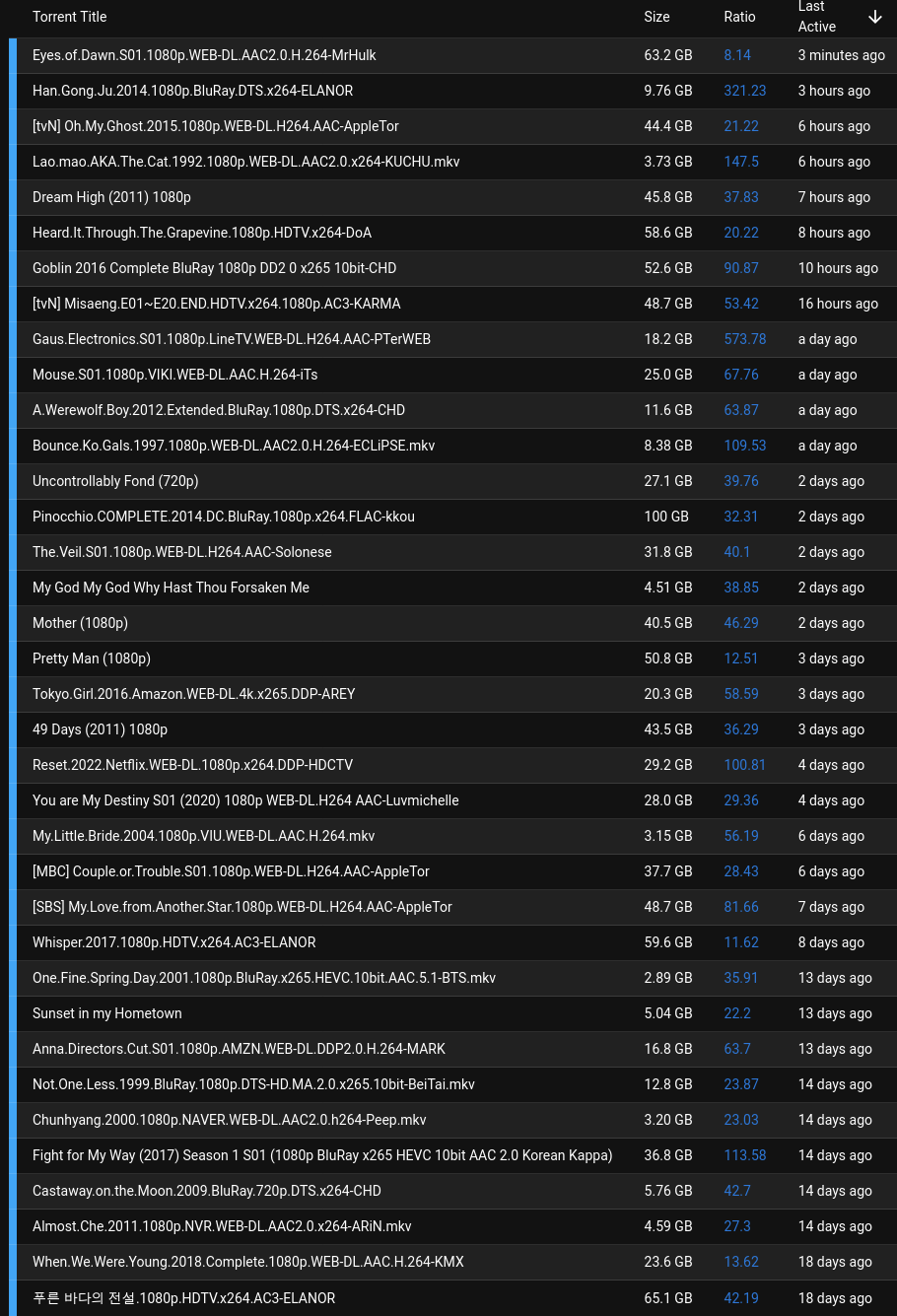Open the My.Little.Bride.2004 torrent
This screenshot has width=897, height=1316.
tap(203, 836)
